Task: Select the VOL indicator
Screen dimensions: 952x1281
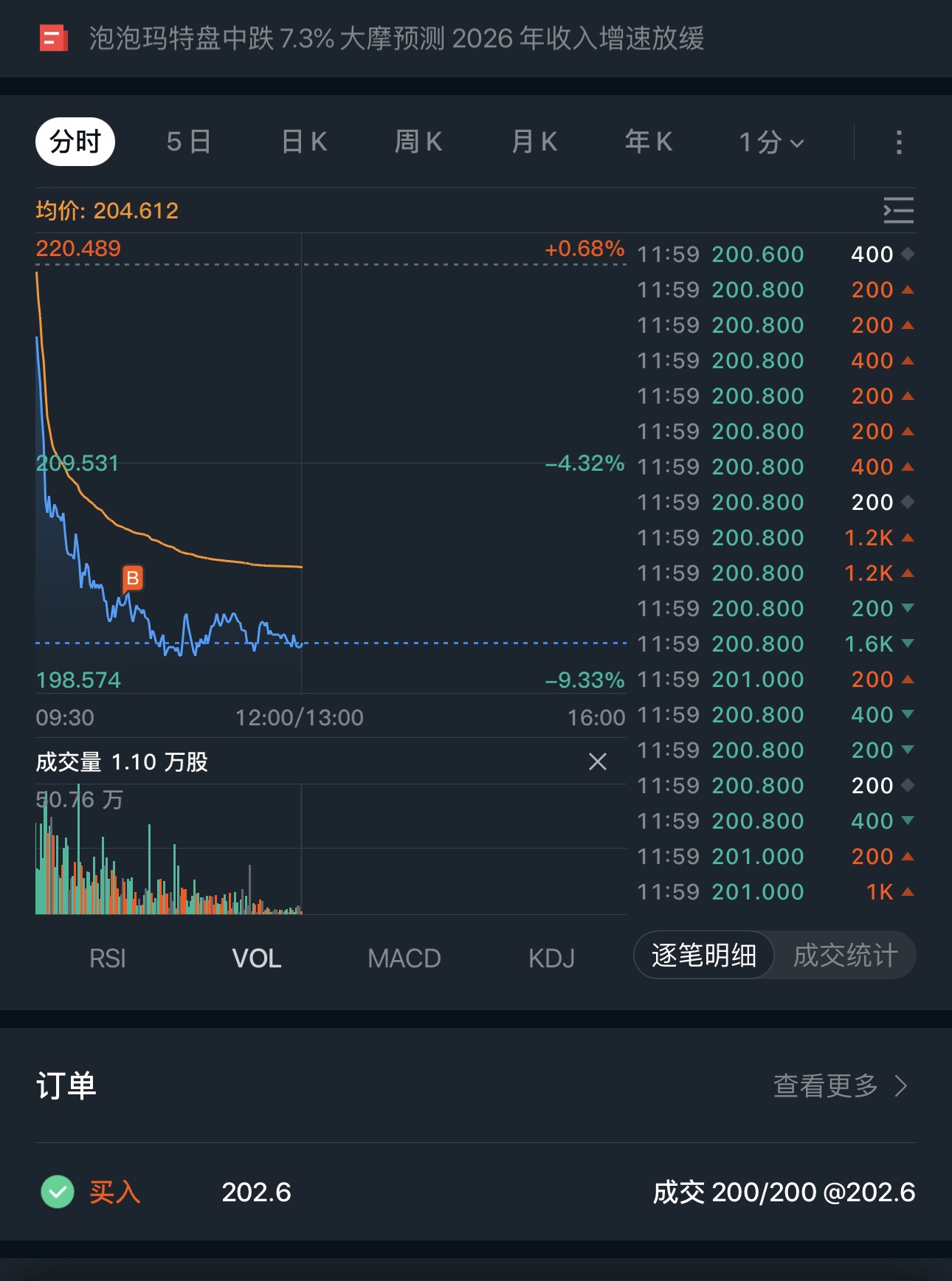Action: pyautogui.click(x=257, y=959)
